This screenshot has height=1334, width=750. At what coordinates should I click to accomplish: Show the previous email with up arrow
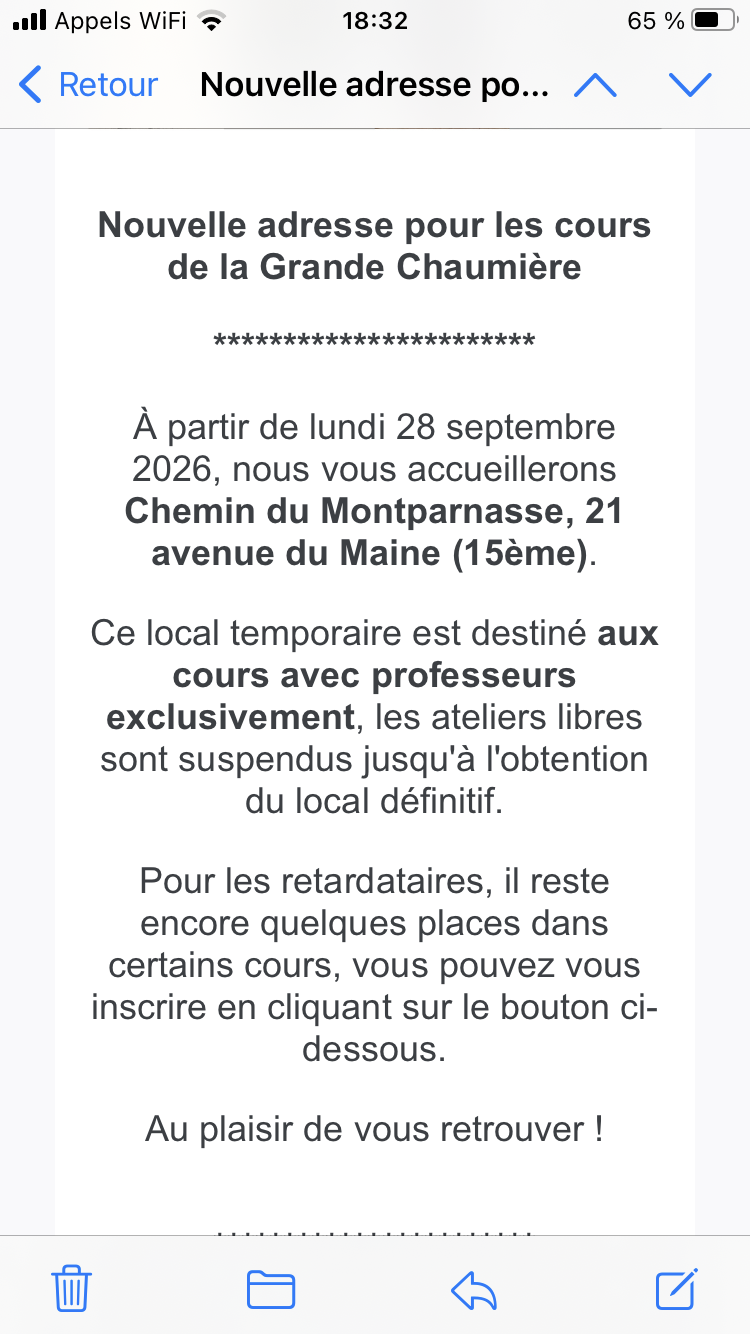[x=595, y=85]
